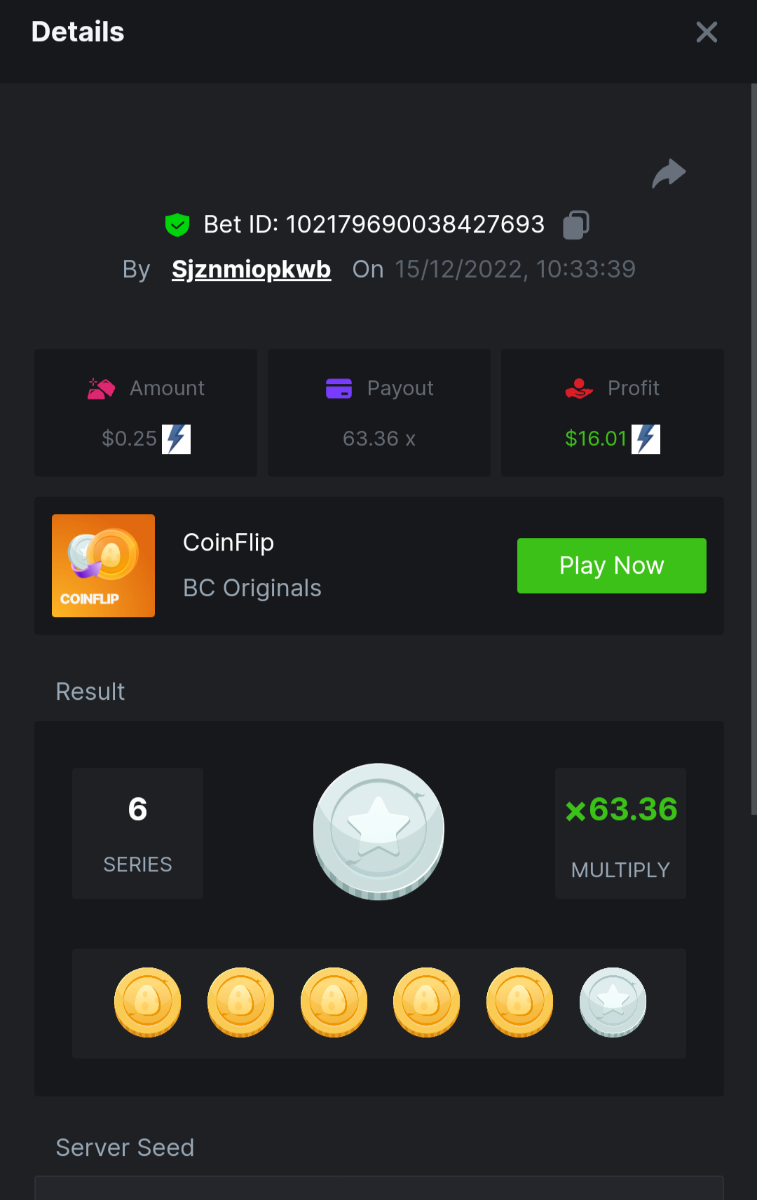Open the CoinFlip game thumbnail
Image resolution: width=757 pixels, height=1200 pixels.
click(104, 566)
